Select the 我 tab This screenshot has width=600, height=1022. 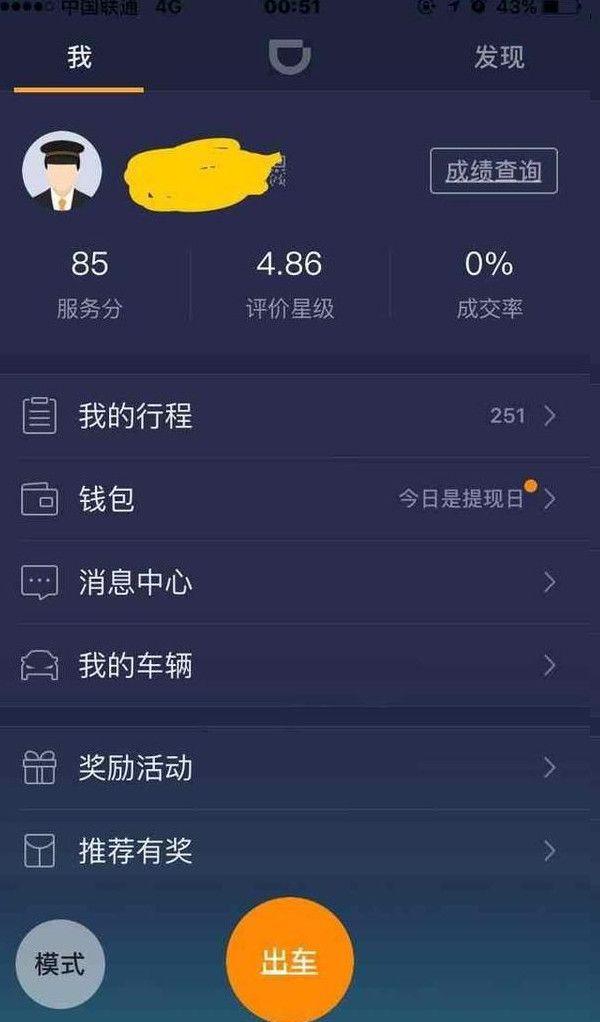click(79, 58)
